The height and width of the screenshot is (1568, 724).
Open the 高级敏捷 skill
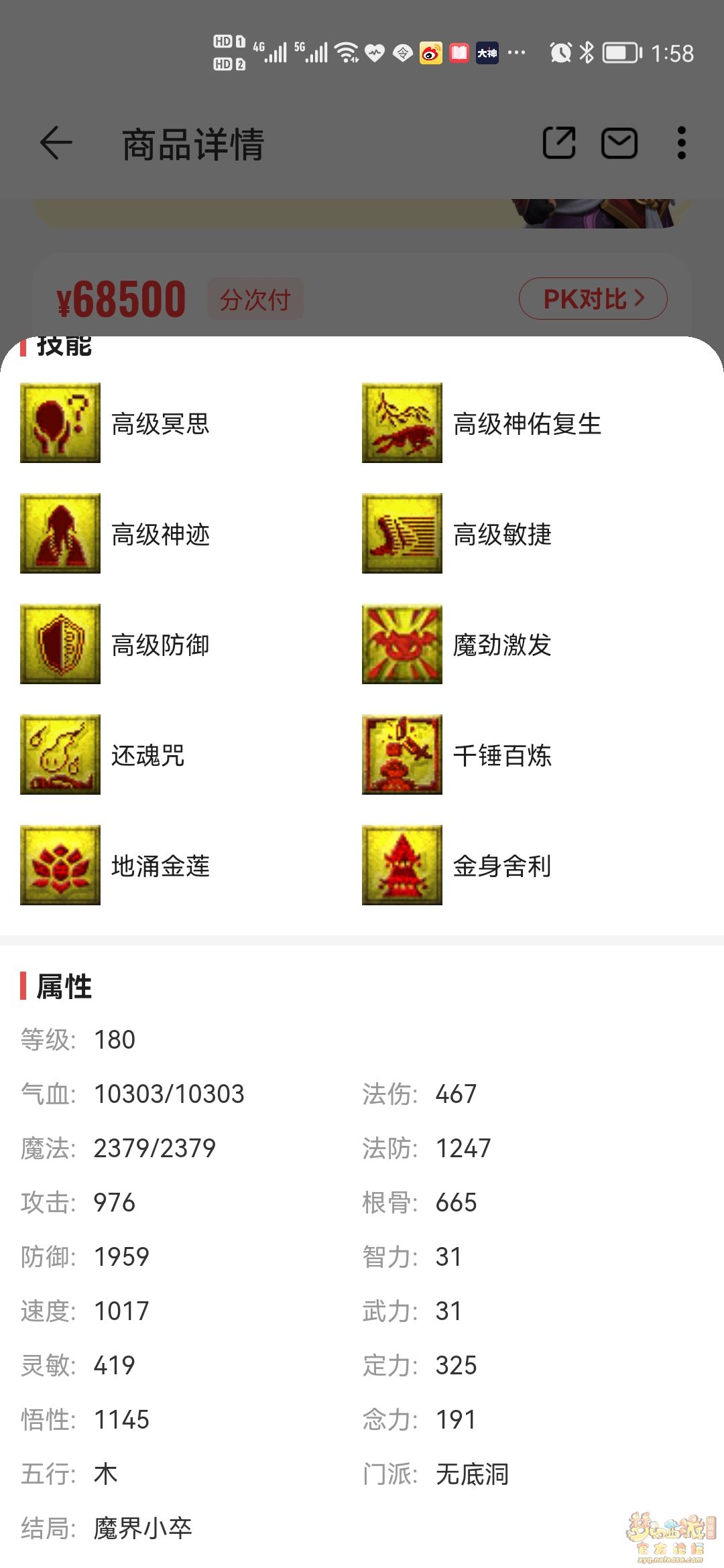point(402,533)
